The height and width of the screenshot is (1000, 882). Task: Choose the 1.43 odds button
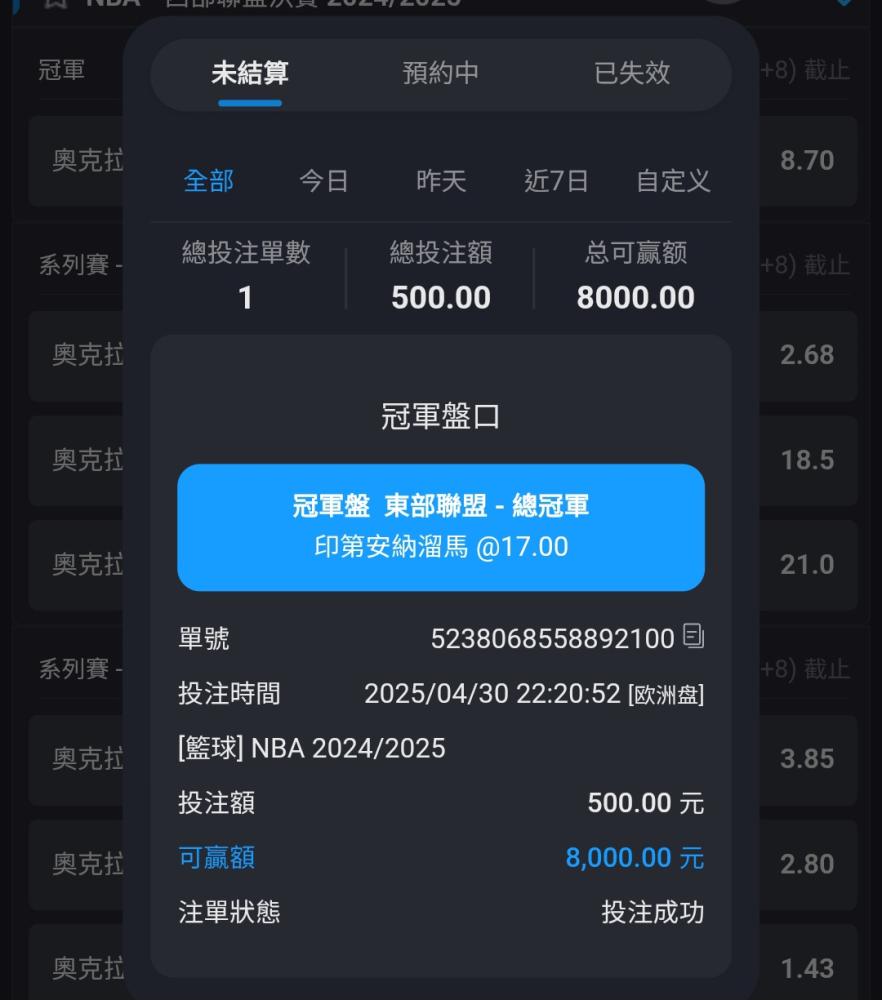806,967
